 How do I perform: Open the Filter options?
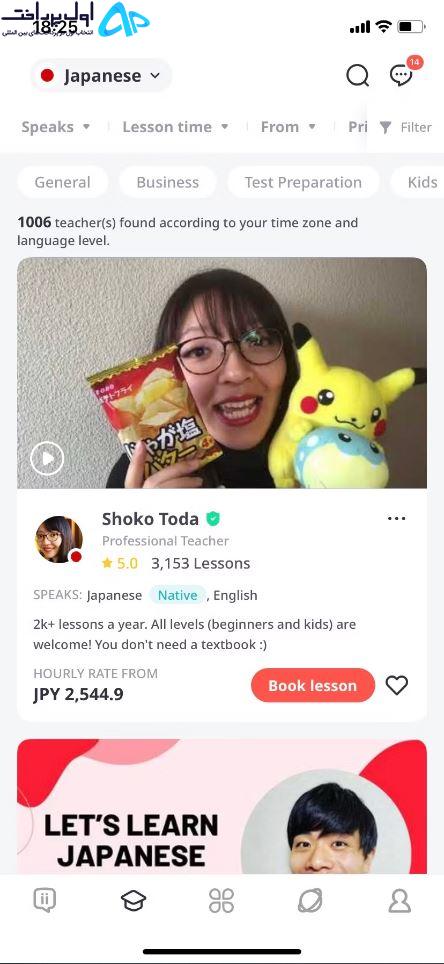405,127
